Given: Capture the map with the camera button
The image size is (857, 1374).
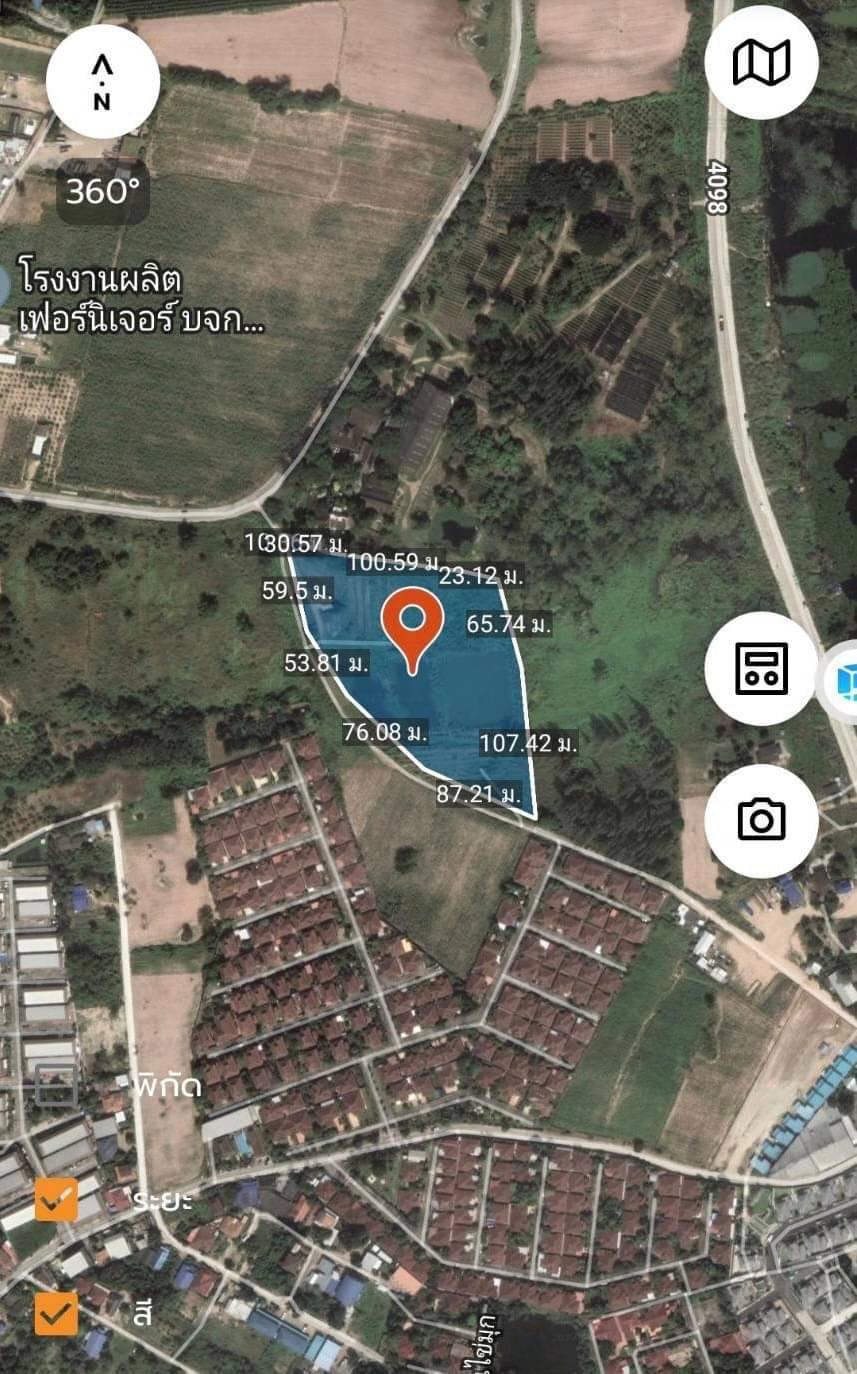Looking at the screenshot, I should (x=761, y=820).
